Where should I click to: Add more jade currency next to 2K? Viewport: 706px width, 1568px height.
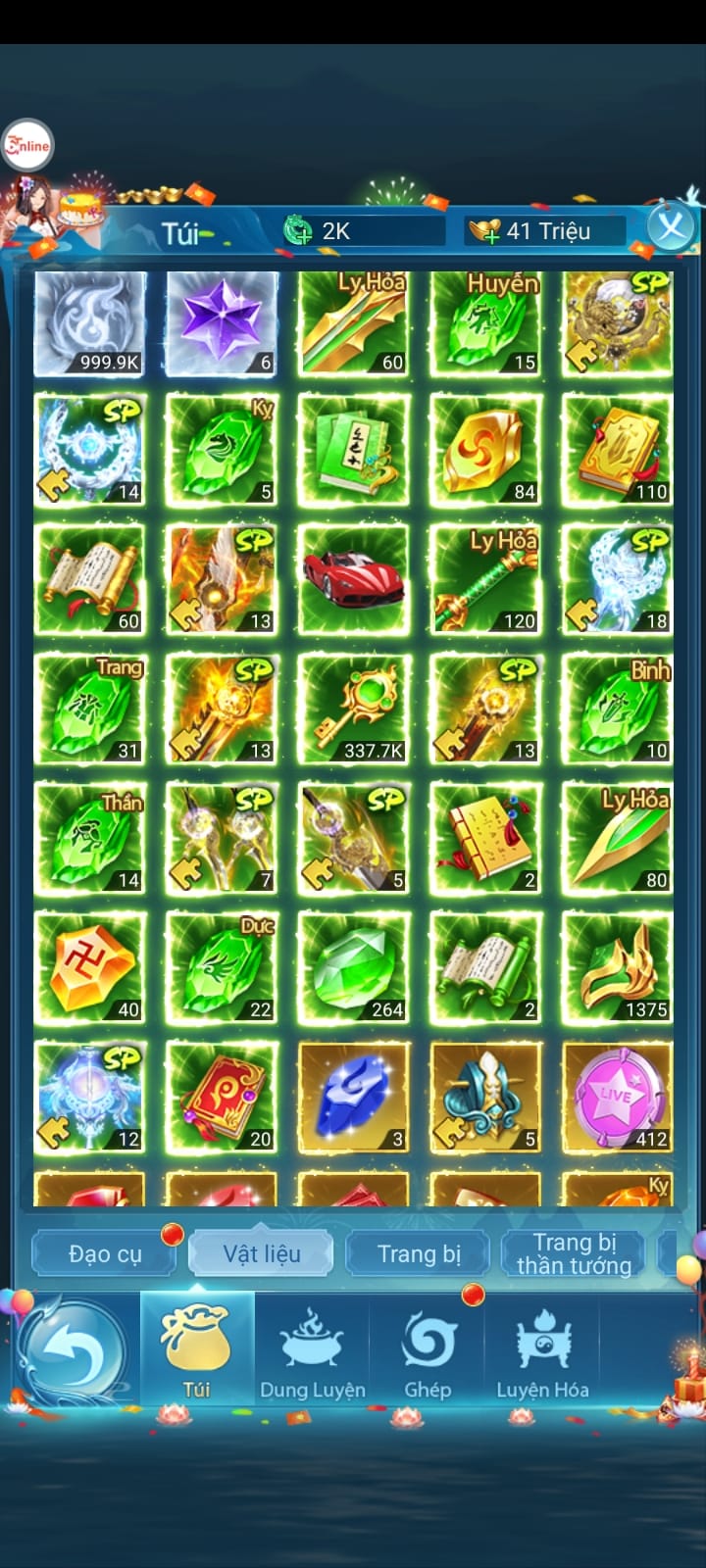point(297,230)
